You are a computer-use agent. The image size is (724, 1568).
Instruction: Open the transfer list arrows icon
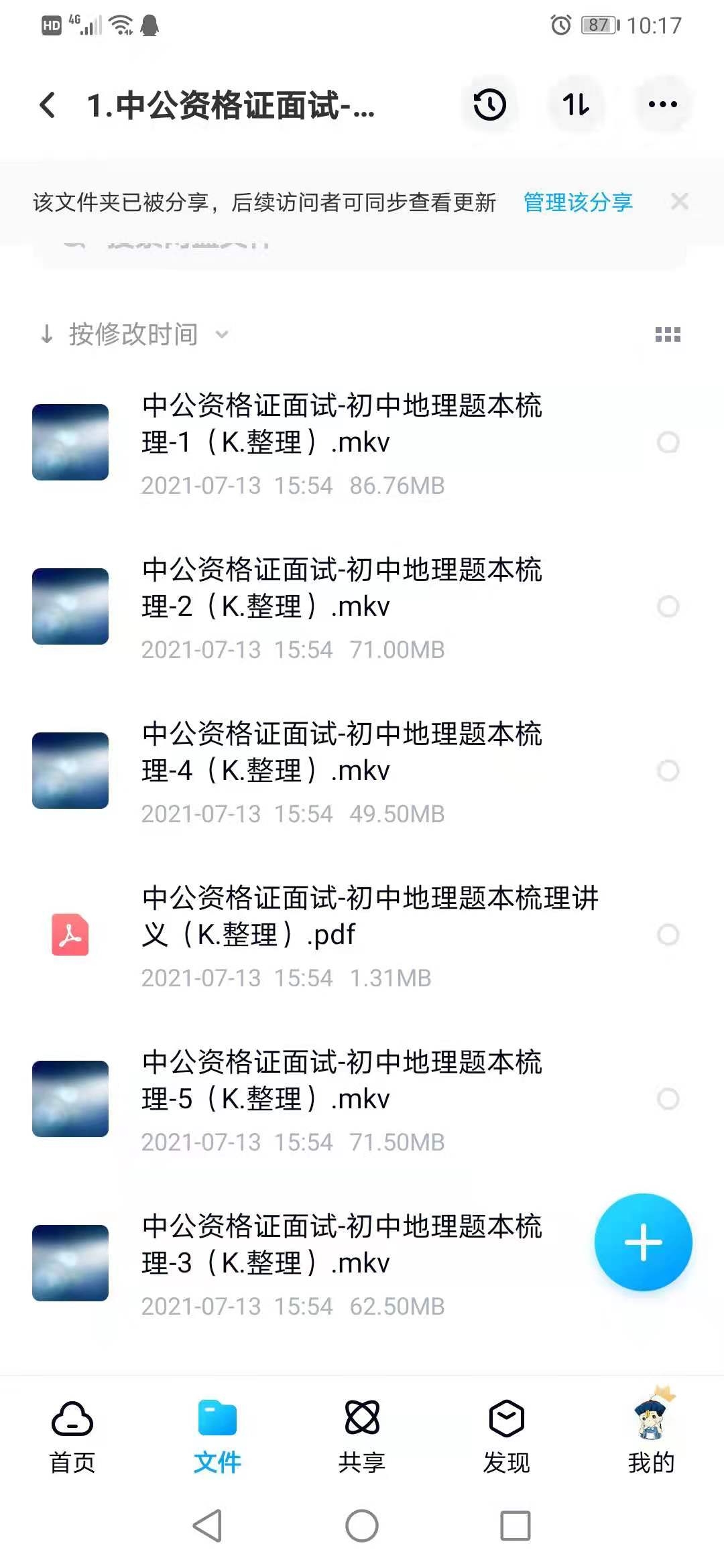pos(576,105)
